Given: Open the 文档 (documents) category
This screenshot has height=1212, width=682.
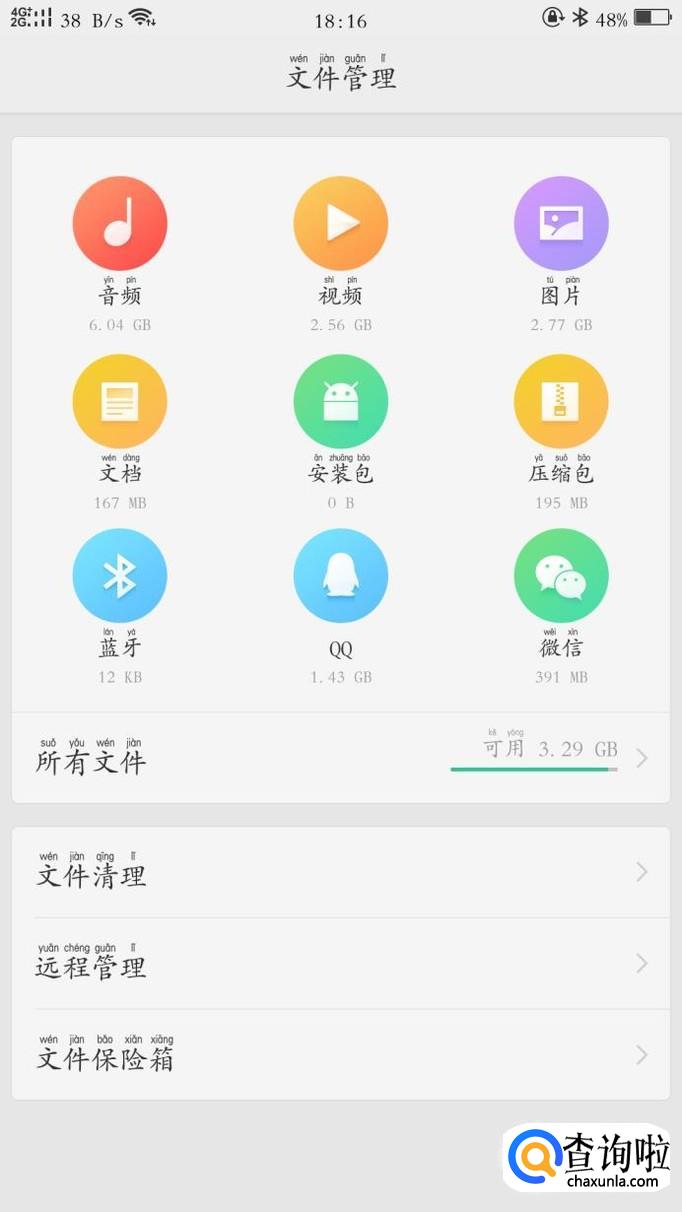Looking at the screenshot, I should pos(120,401).
